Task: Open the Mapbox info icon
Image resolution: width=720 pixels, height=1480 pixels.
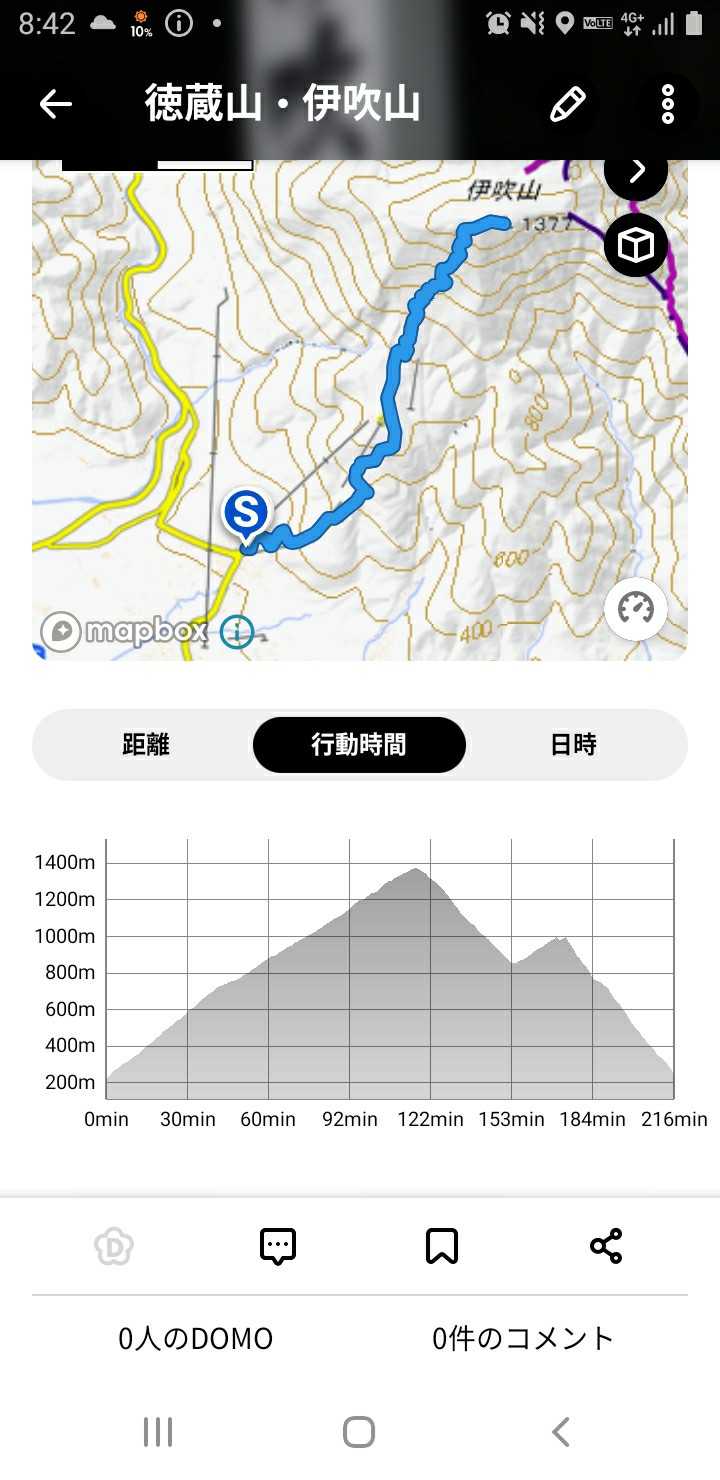Action: click(x=237, y=632)
